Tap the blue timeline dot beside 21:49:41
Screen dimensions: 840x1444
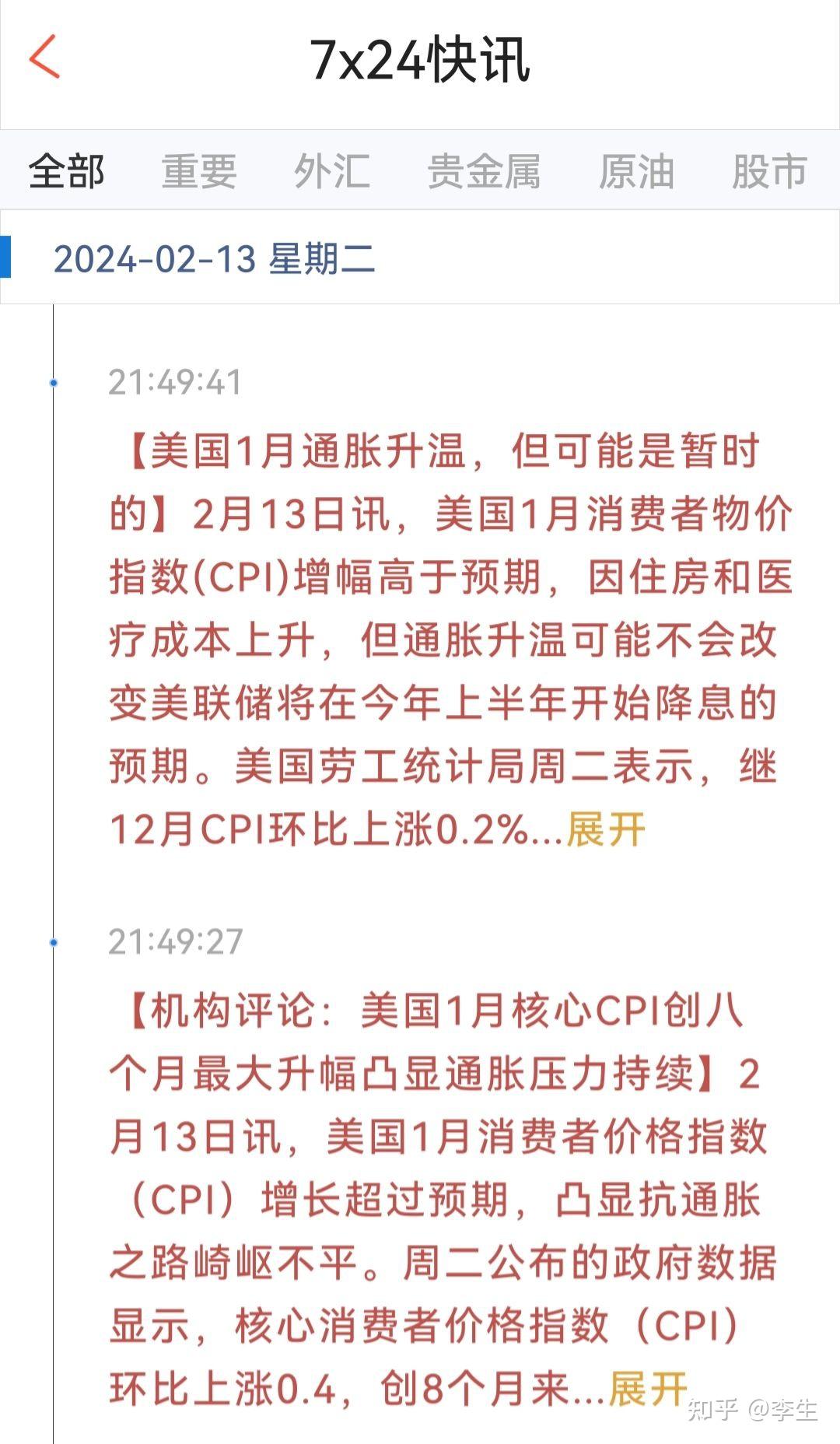tap(53, 383)
